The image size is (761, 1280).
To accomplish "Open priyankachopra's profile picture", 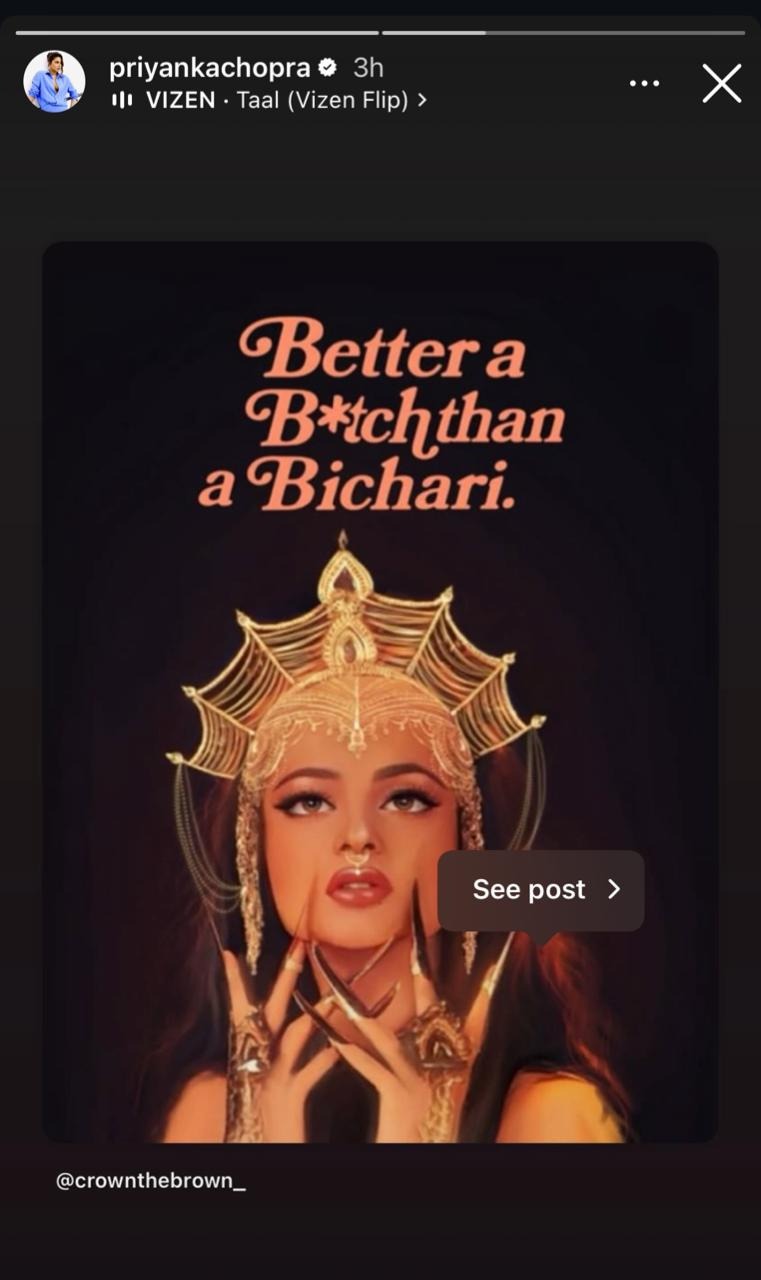I will point(54,82).
